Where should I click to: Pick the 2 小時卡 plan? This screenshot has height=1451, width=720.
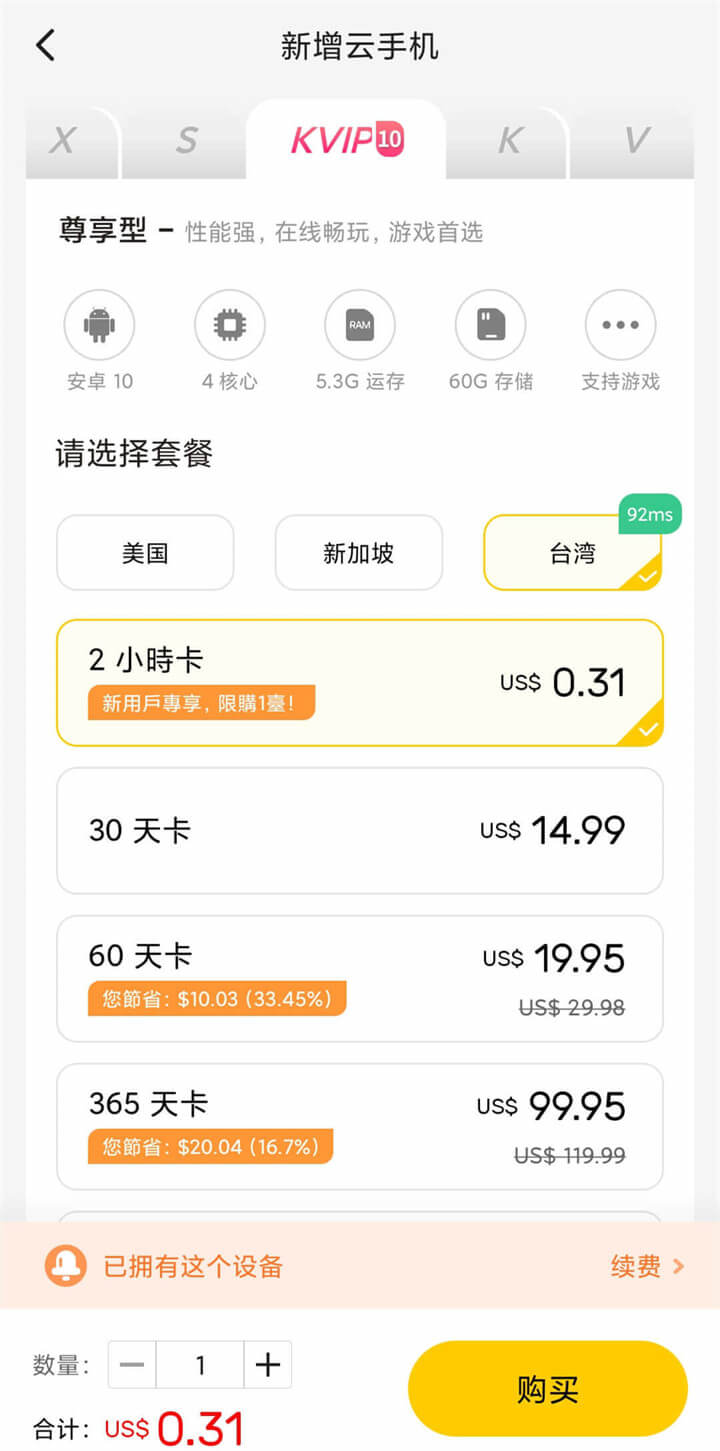tap(360, 683)
